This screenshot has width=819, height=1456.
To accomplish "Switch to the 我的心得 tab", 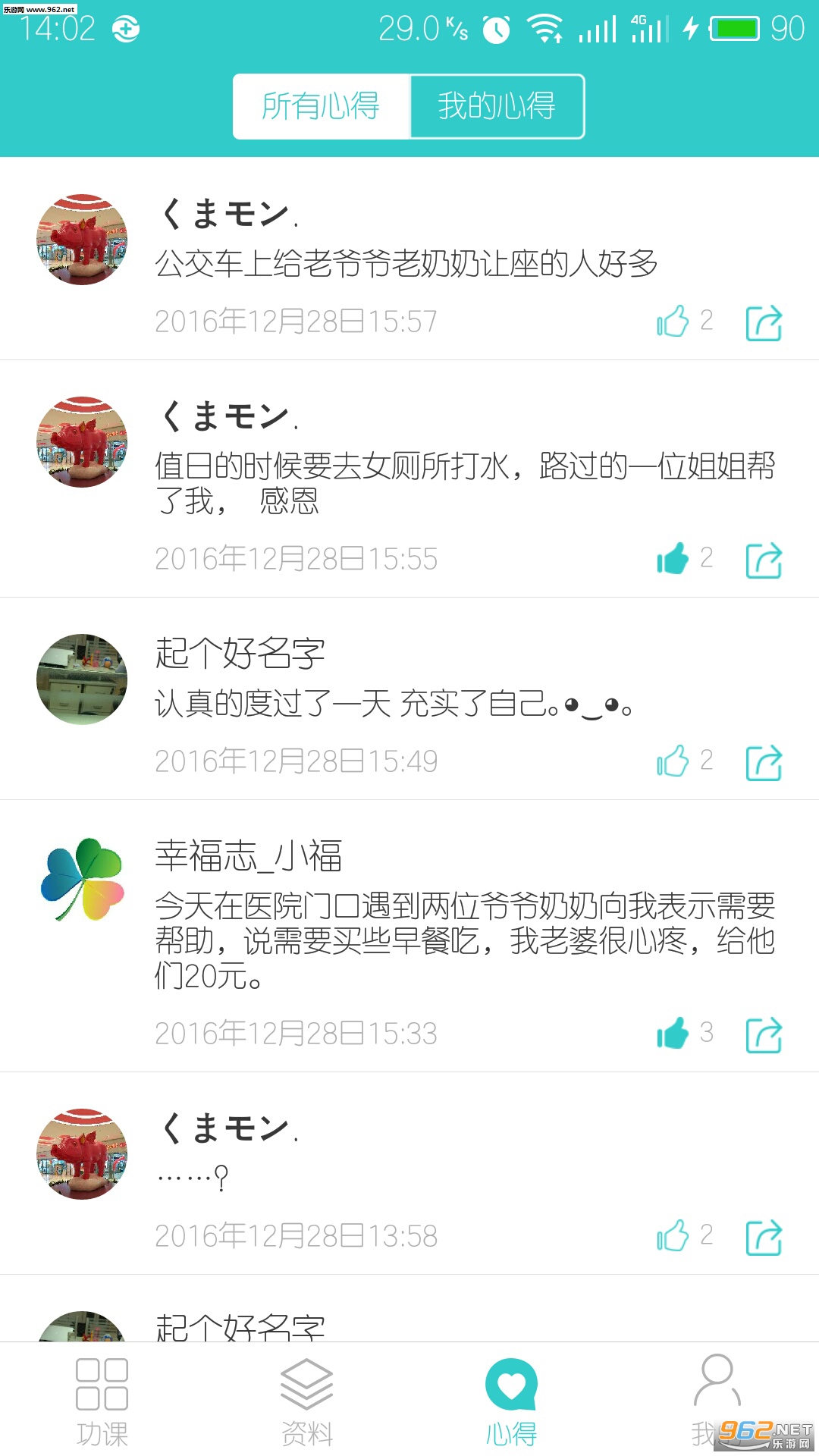I will coord(497,106).
